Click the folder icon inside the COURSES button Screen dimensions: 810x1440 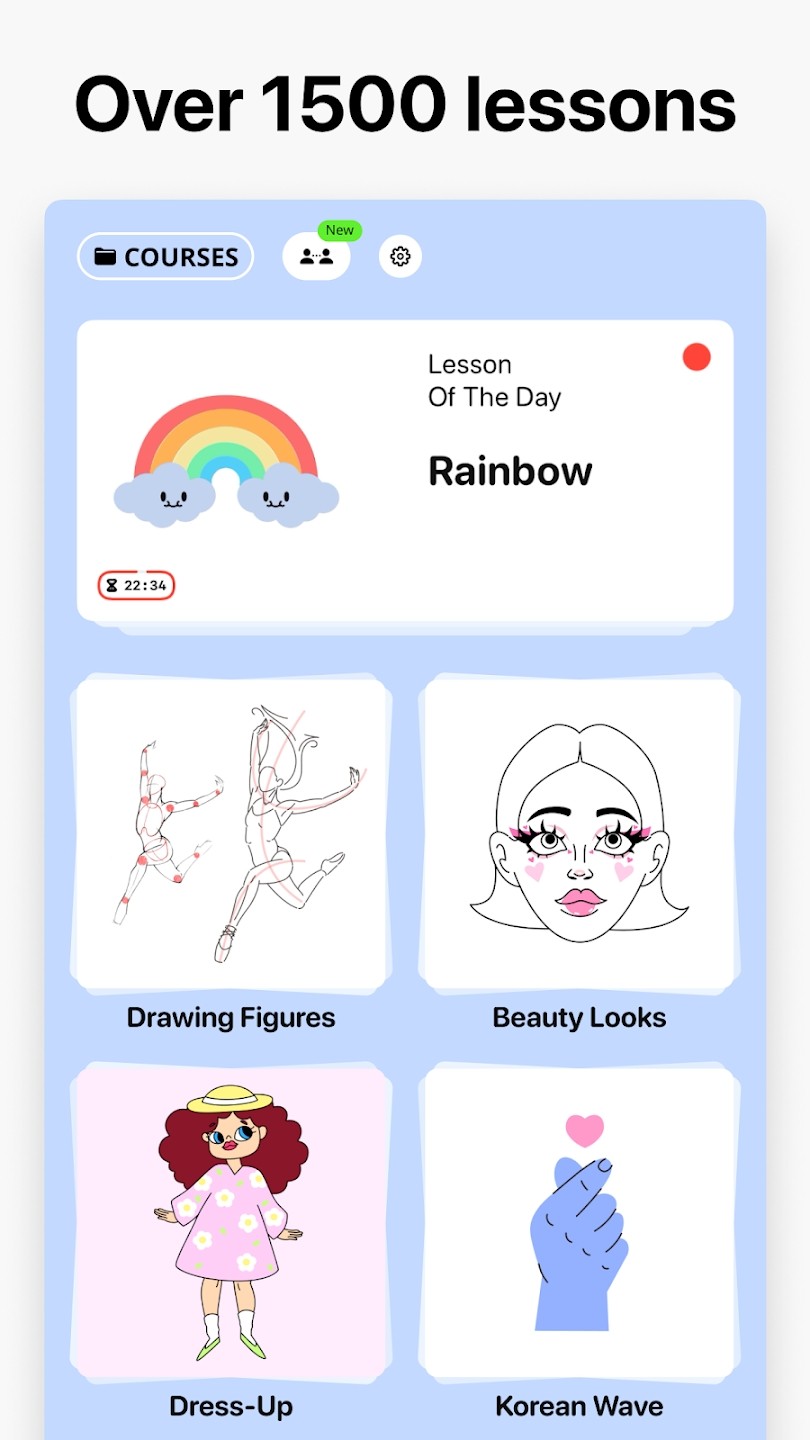[x=103, y=256]
